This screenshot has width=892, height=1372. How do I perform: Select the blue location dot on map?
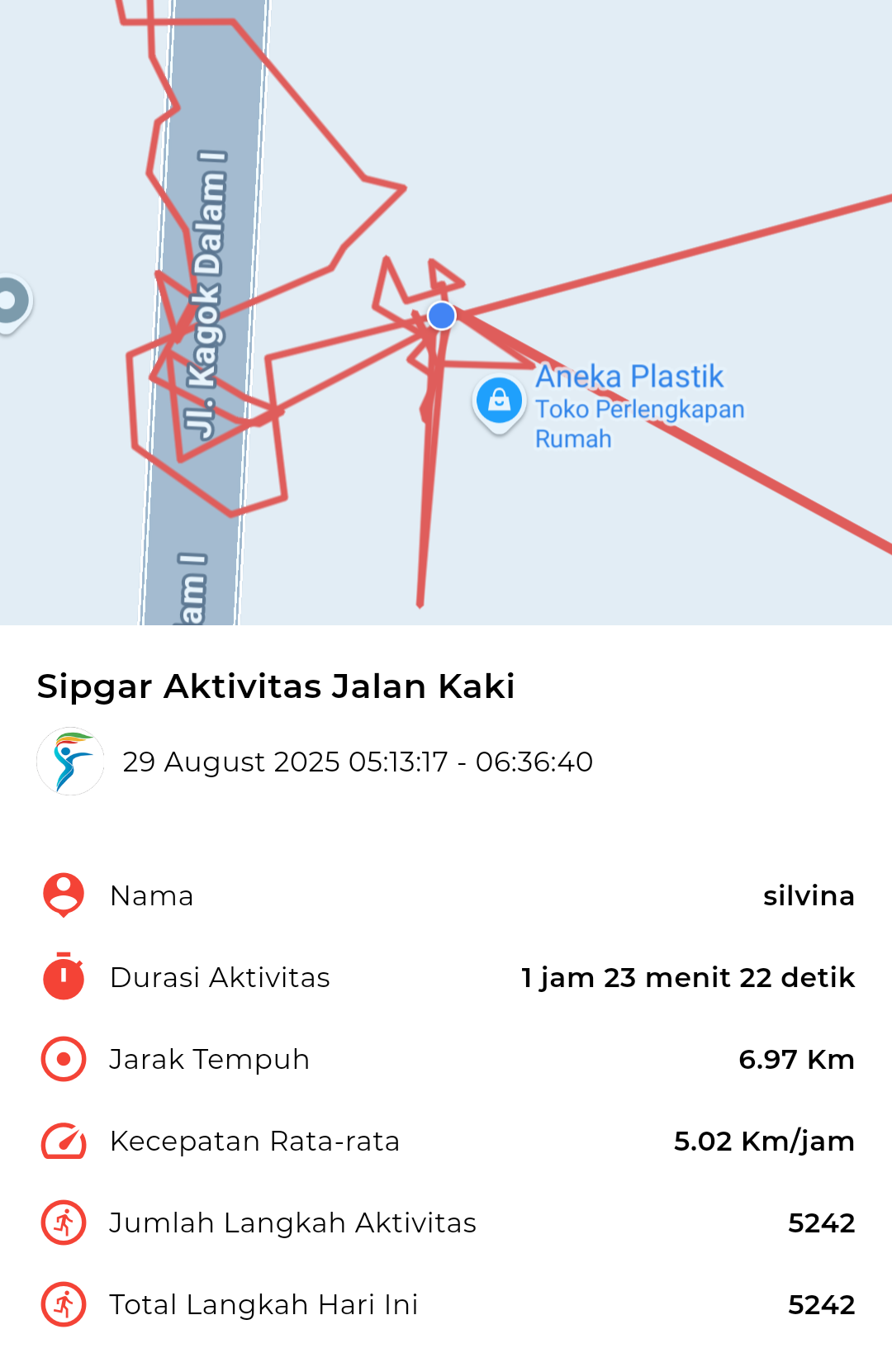click(x=442, y=316)
